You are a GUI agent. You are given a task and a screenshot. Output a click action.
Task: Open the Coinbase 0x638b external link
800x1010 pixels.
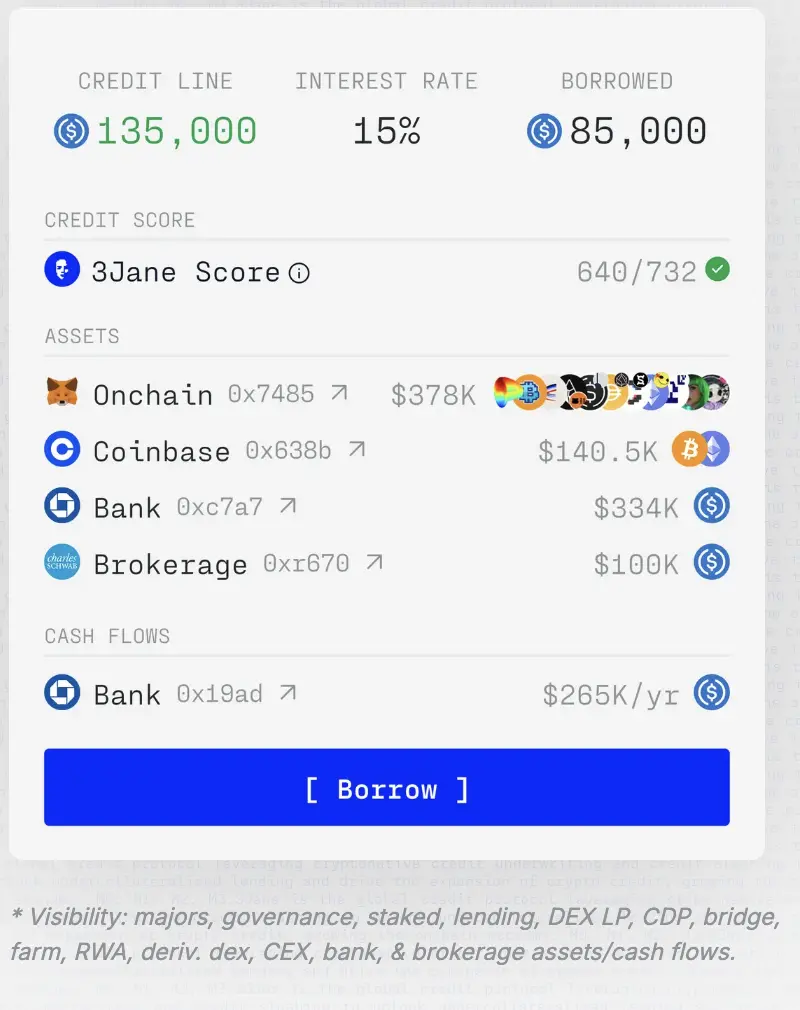(x=356, y=450)
